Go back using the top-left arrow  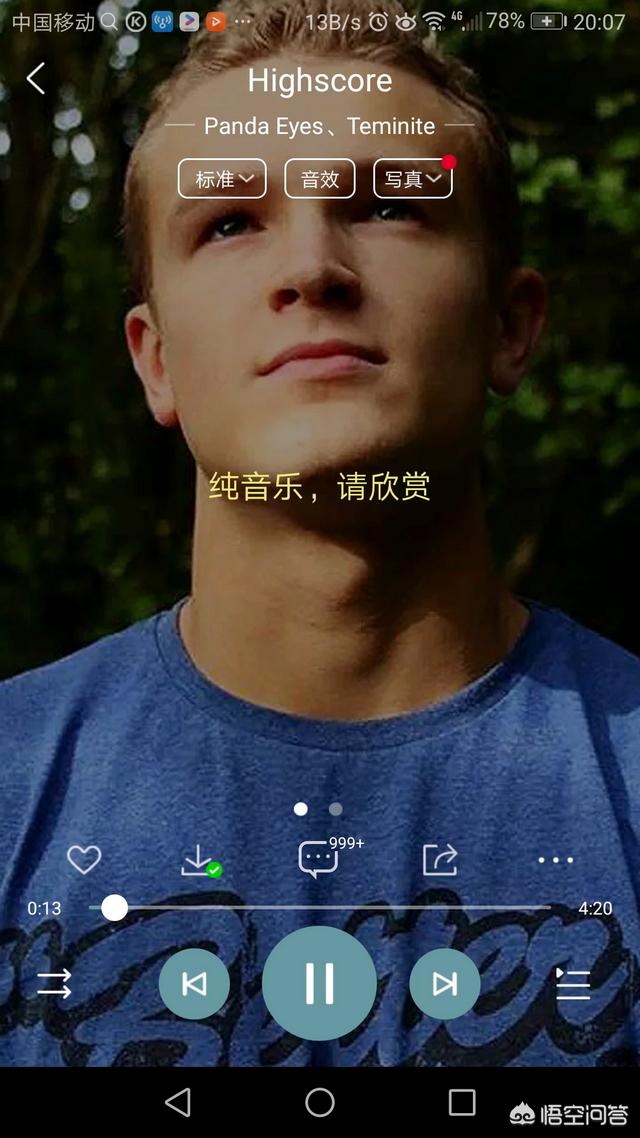point(36,78)
